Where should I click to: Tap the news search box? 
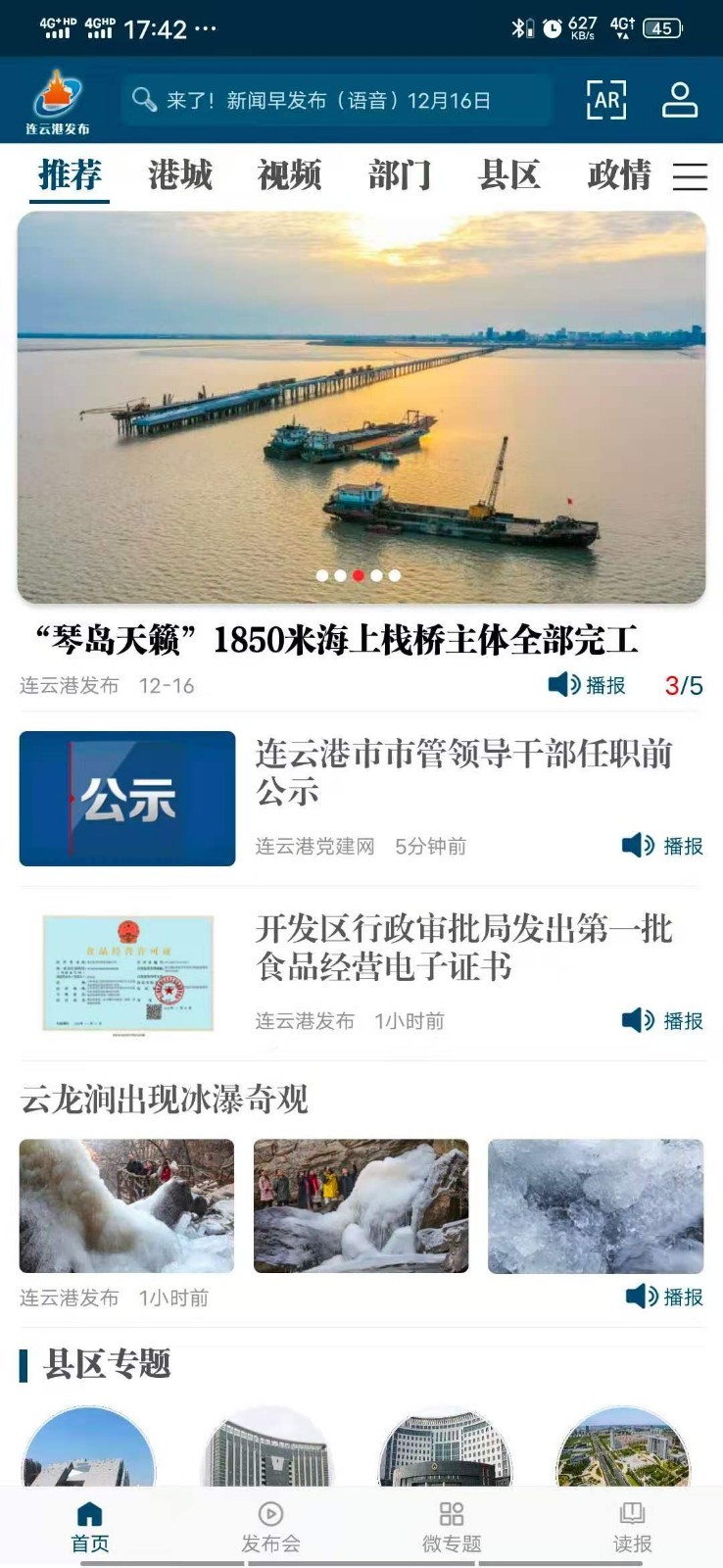(336, 100)
